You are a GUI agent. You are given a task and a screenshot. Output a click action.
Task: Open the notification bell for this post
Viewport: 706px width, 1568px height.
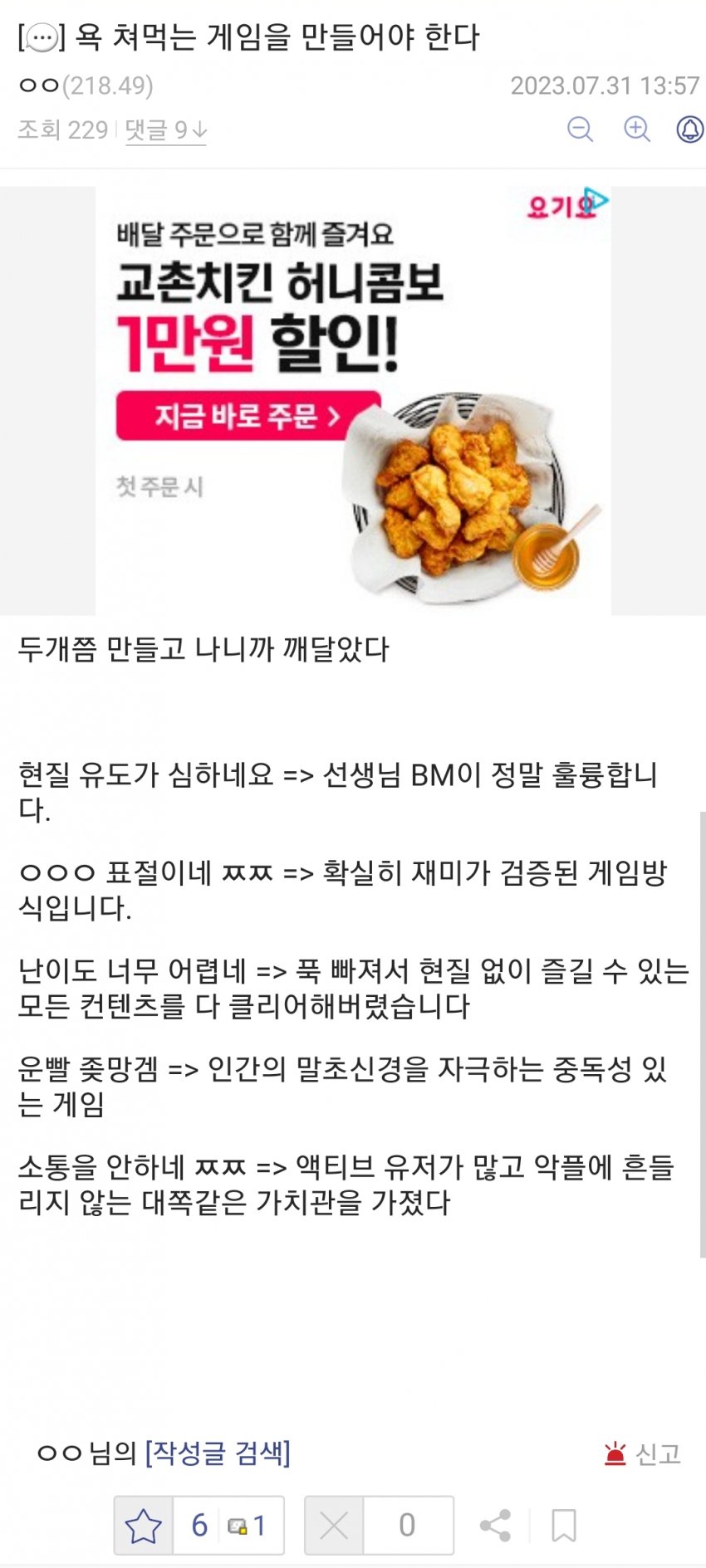689,129
